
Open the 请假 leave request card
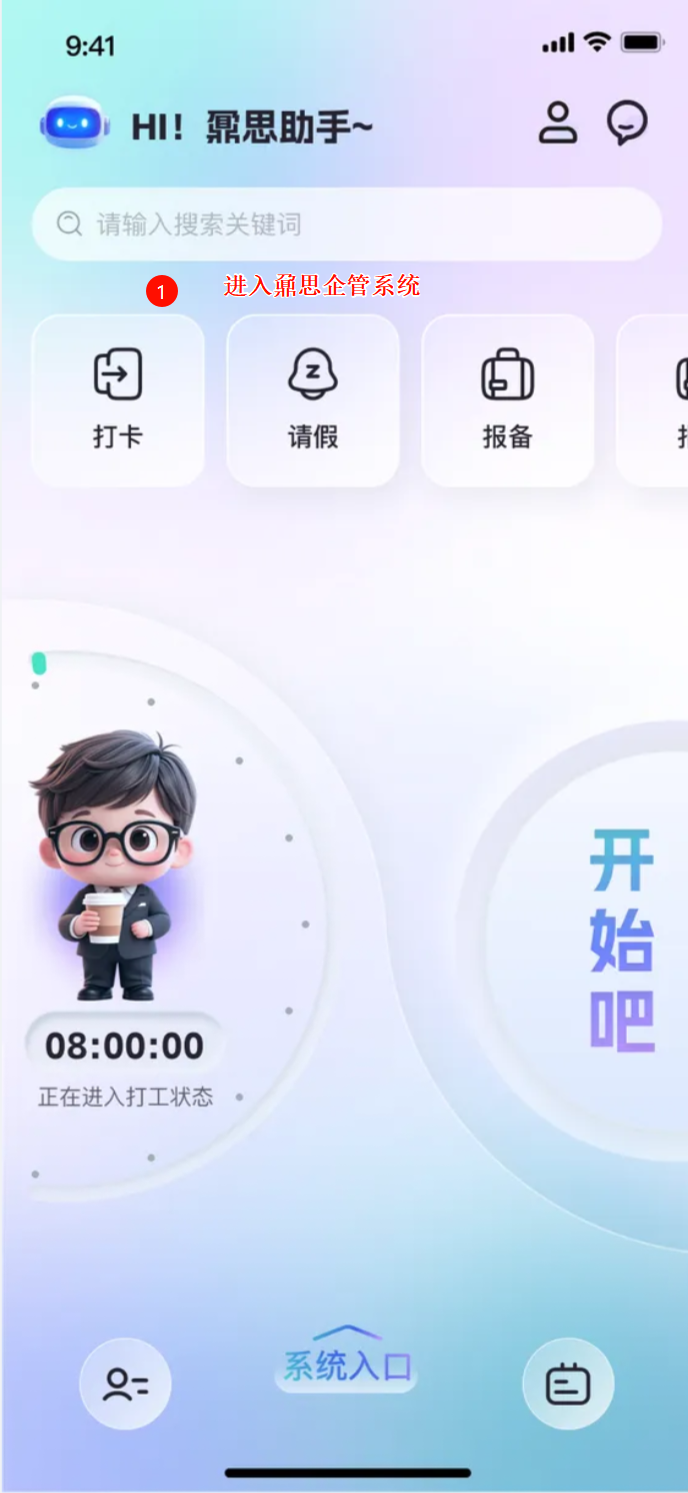click(313, 400)
